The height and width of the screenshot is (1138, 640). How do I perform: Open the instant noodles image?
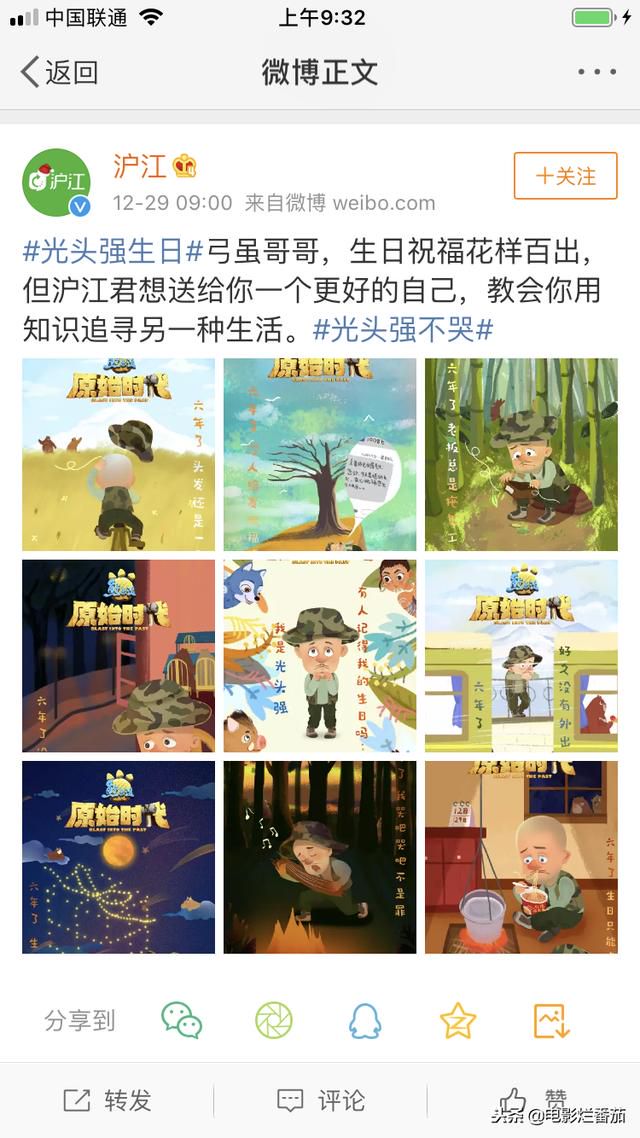521,857
